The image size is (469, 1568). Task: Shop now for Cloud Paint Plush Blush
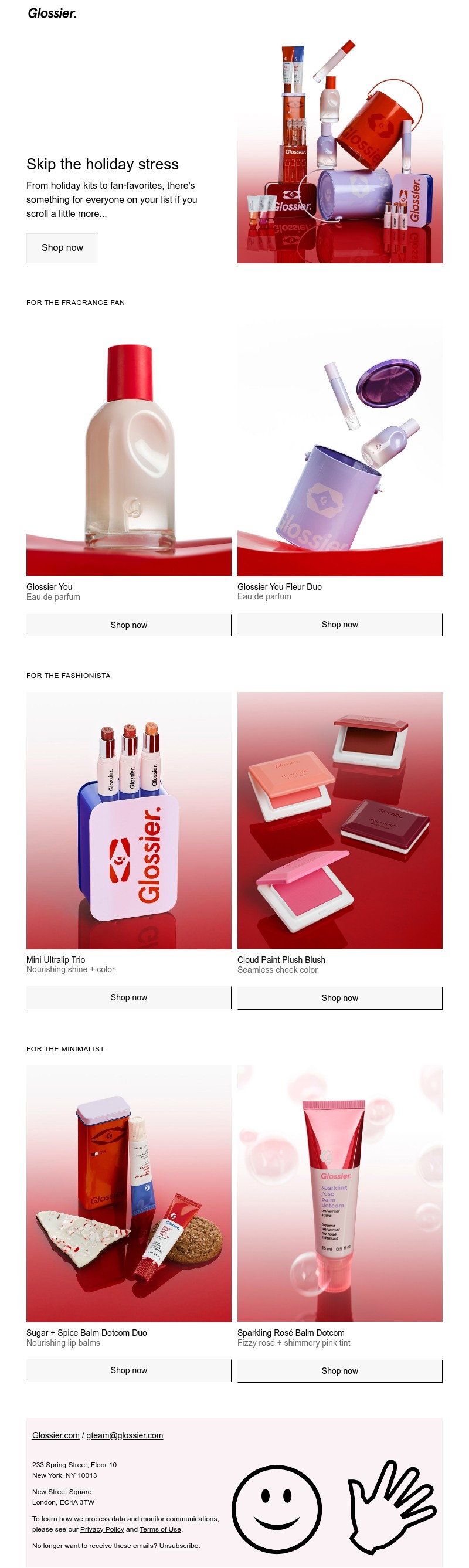339,997
